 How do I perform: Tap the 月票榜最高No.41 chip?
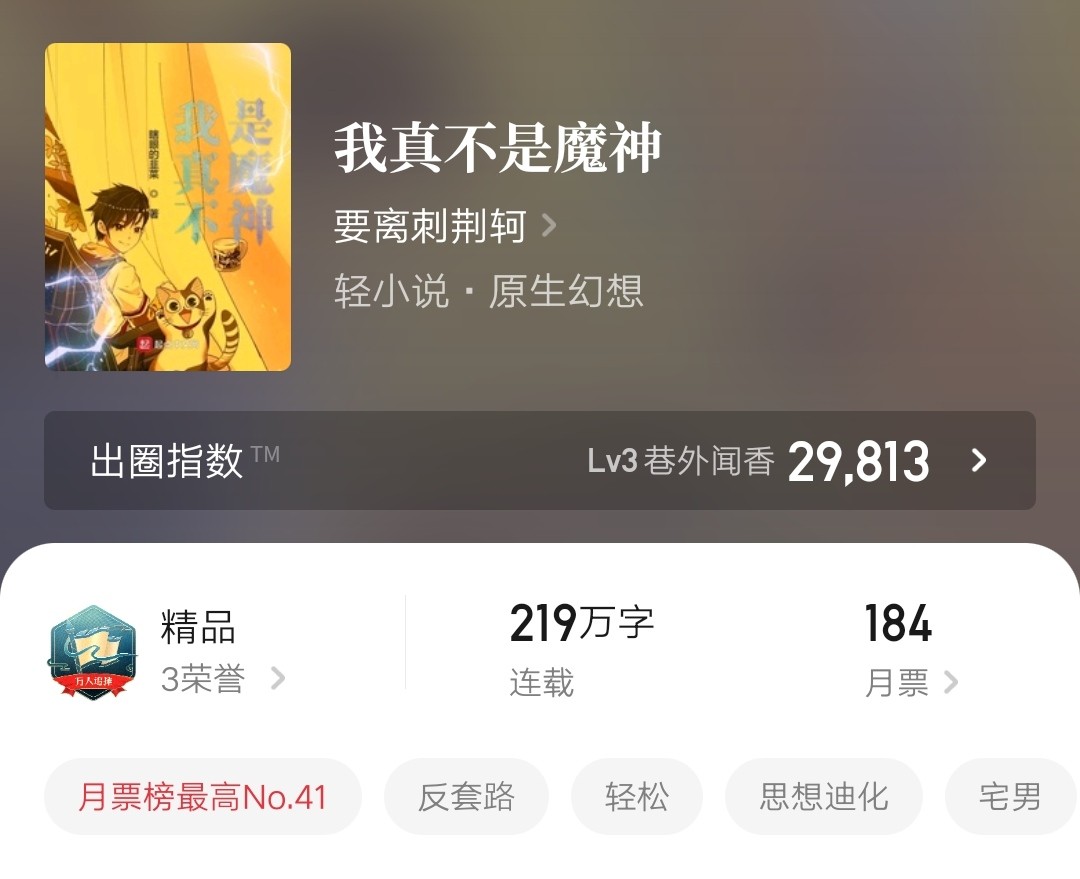[x=202, y=797]
